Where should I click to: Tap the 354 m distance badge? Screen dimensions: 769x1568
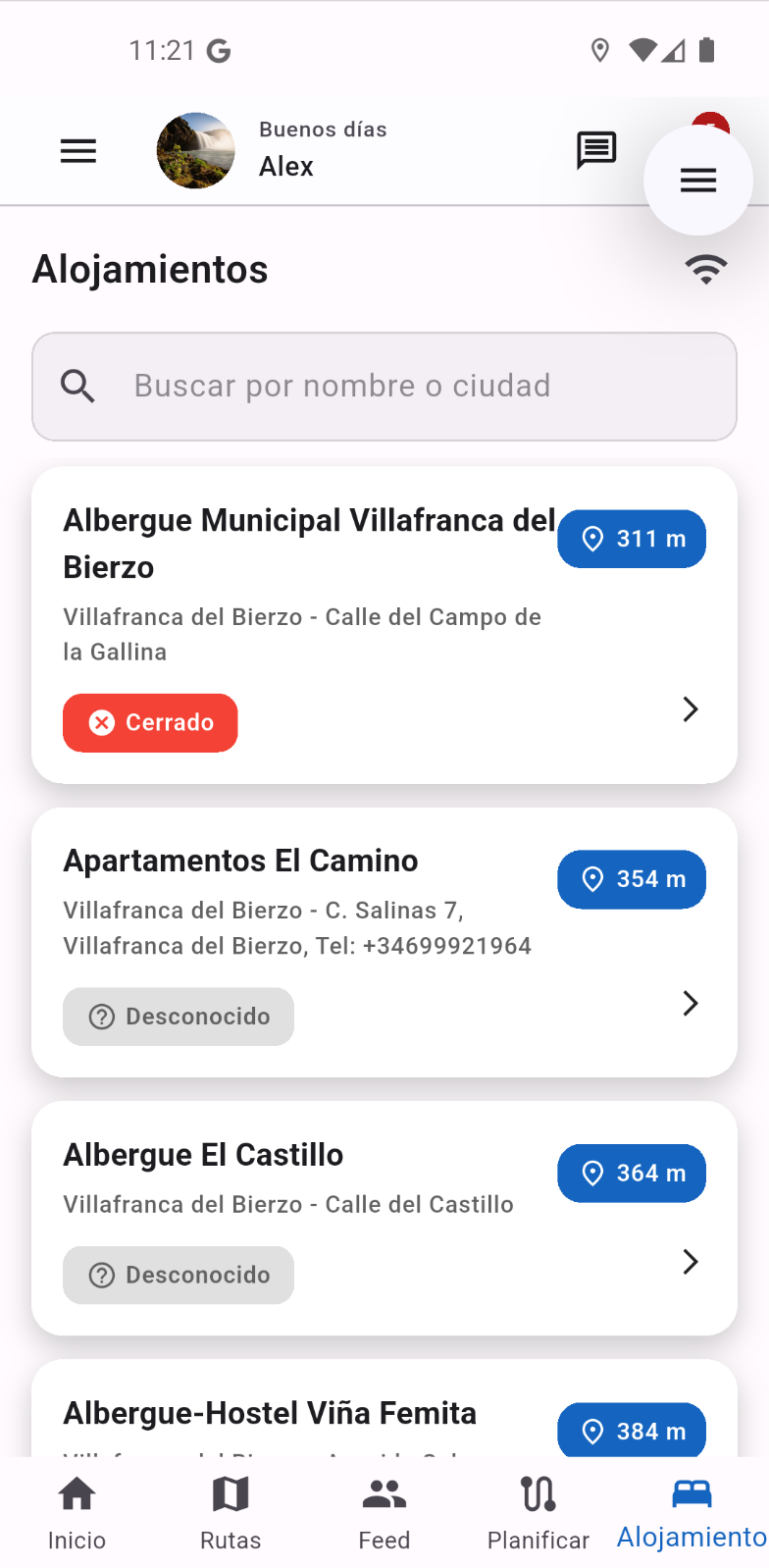[632, 879]
